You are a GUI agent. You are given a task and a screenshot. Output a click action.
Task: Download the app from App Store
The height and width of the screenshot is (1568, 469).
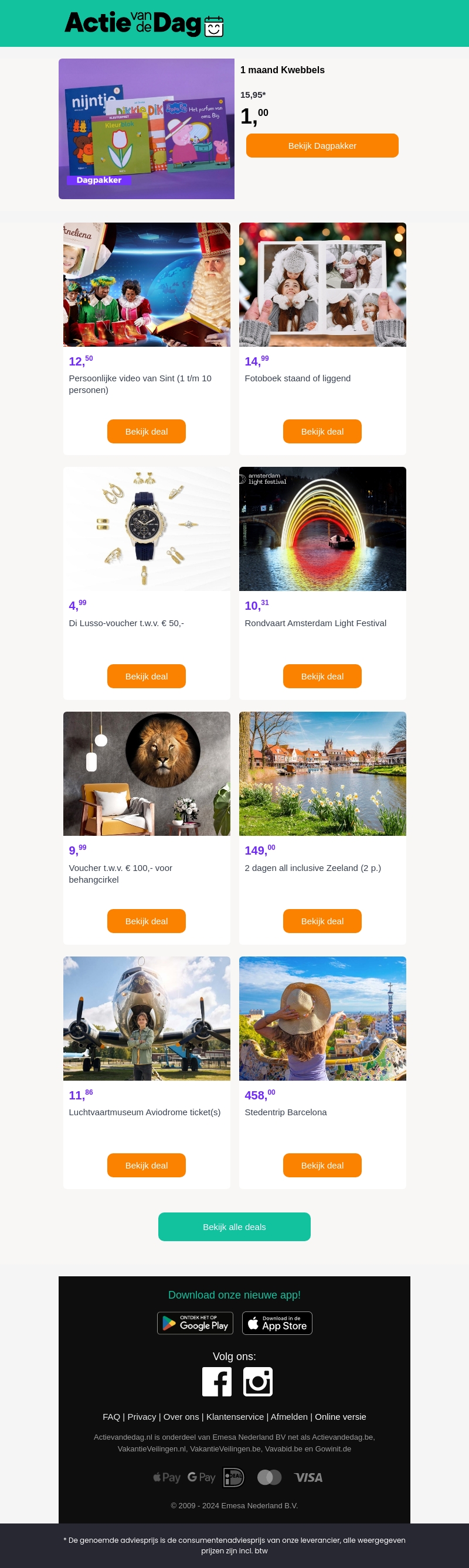point(277,1323)
